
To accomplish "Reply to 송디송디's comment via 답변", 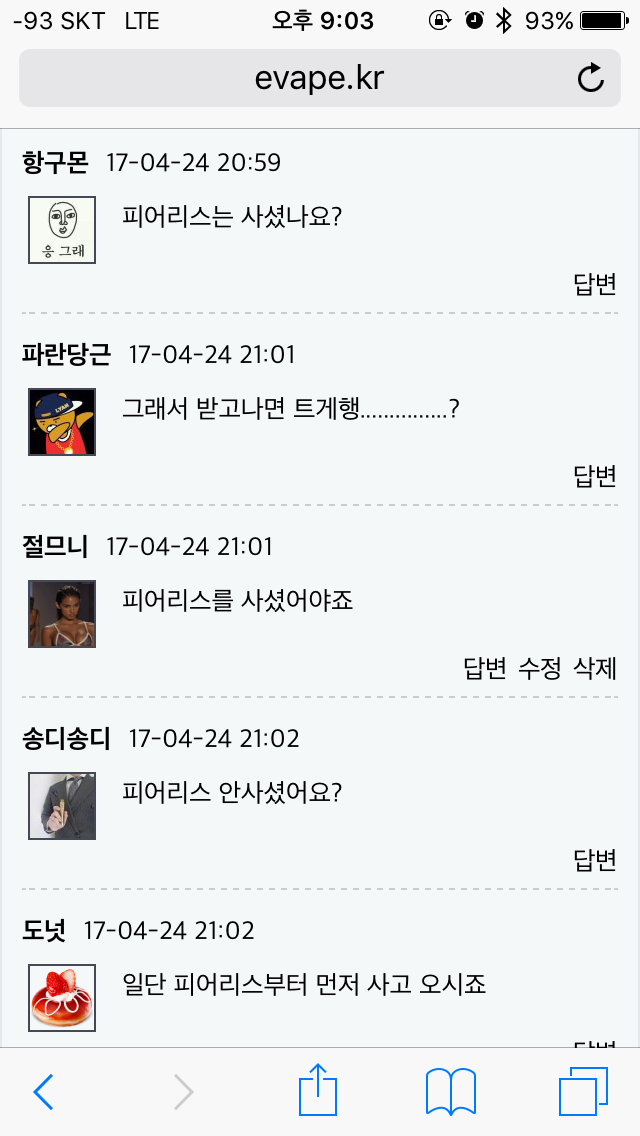I will pyautogui.click(x=595, y=860).
